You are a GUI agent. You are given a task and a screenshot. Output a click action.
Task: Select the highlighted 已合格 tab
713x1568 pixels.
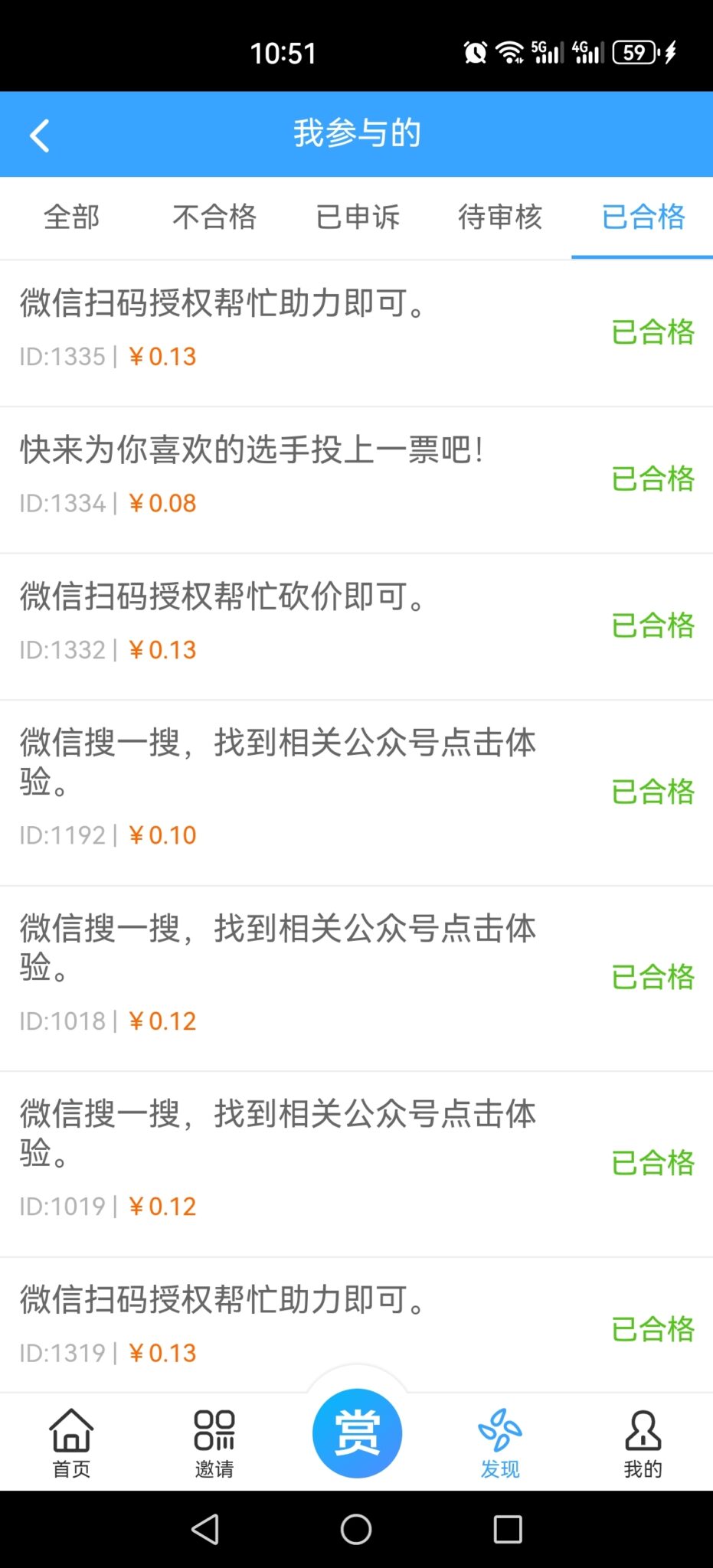(x=642, y=217)
